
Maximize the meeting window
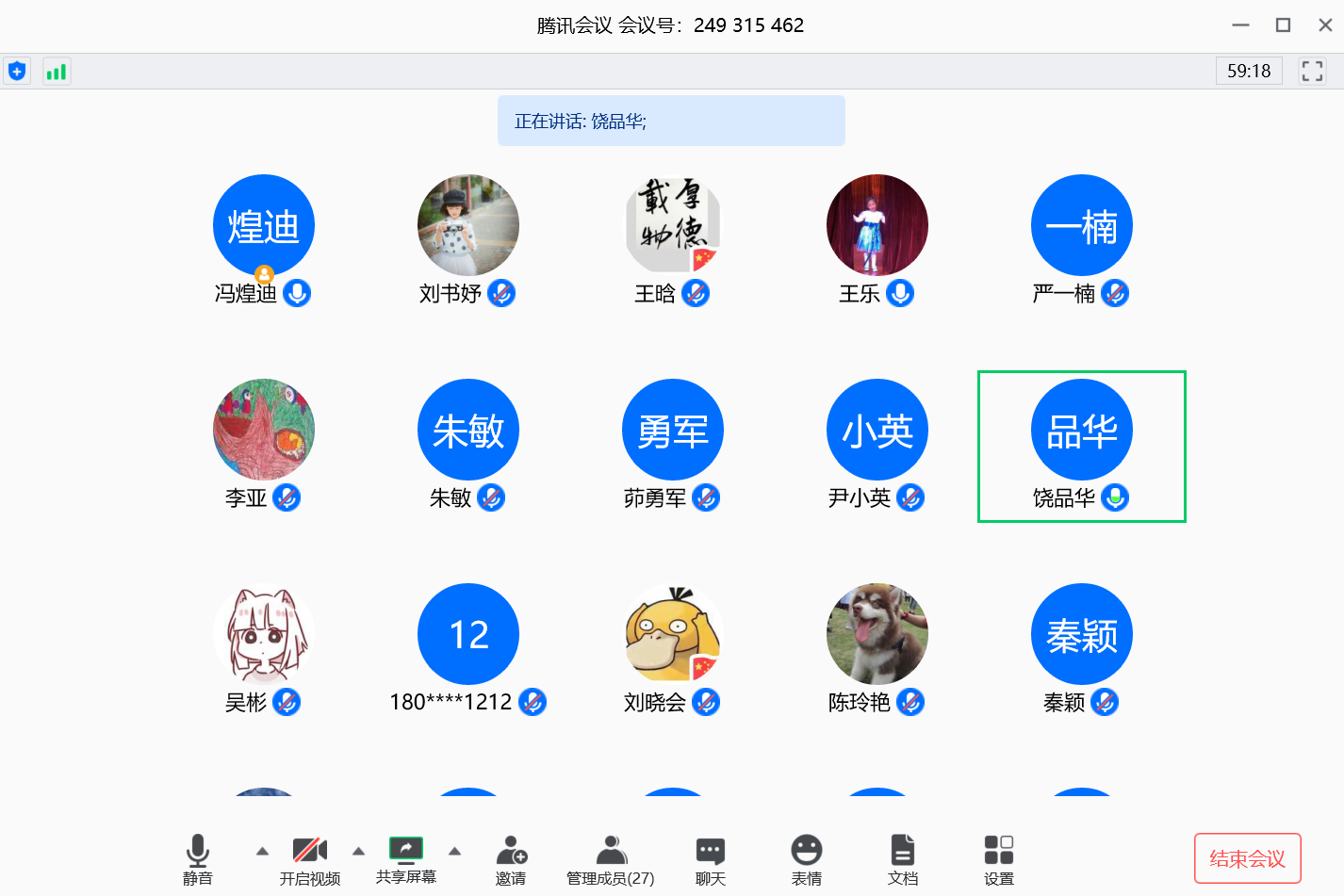tap(1283, 25)
